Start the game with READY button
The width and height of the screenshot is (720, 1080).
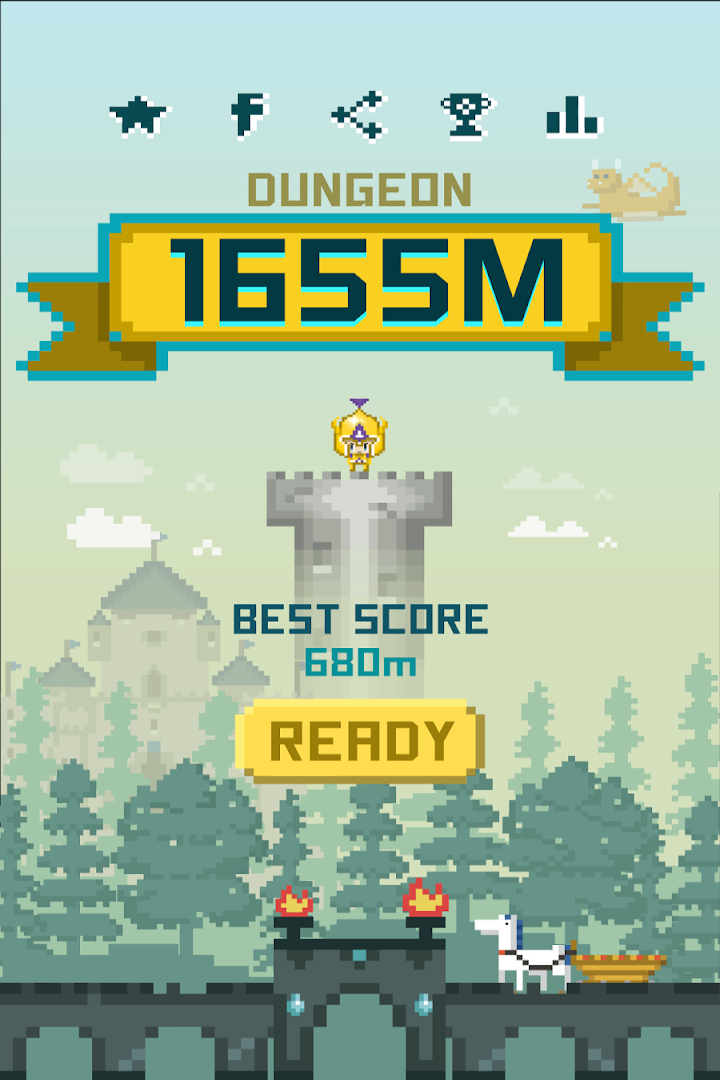(x=361, y=741)
